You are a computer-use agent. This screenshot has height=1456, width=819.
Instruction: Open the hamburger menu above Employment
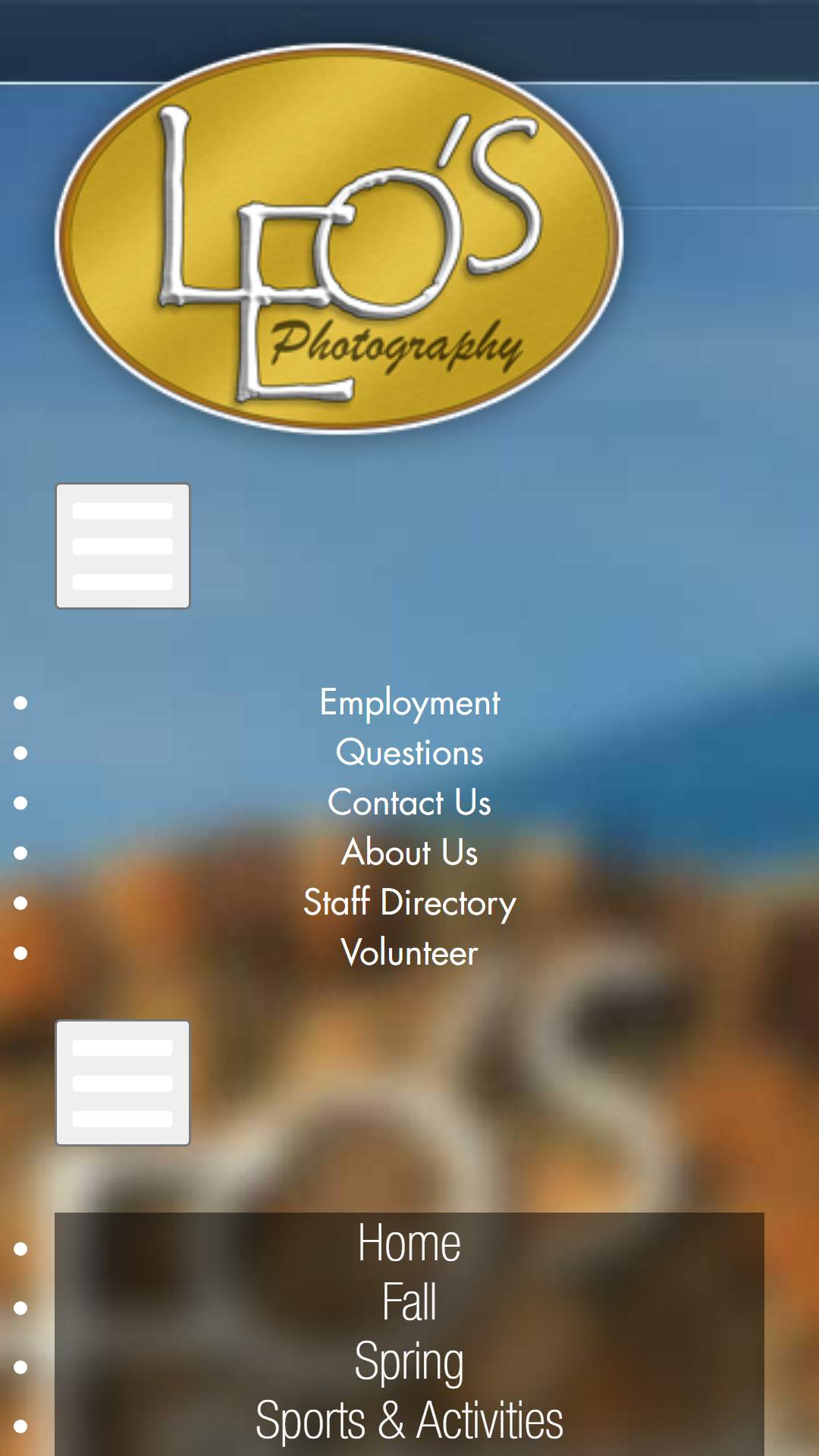click(x=123, y=546)
